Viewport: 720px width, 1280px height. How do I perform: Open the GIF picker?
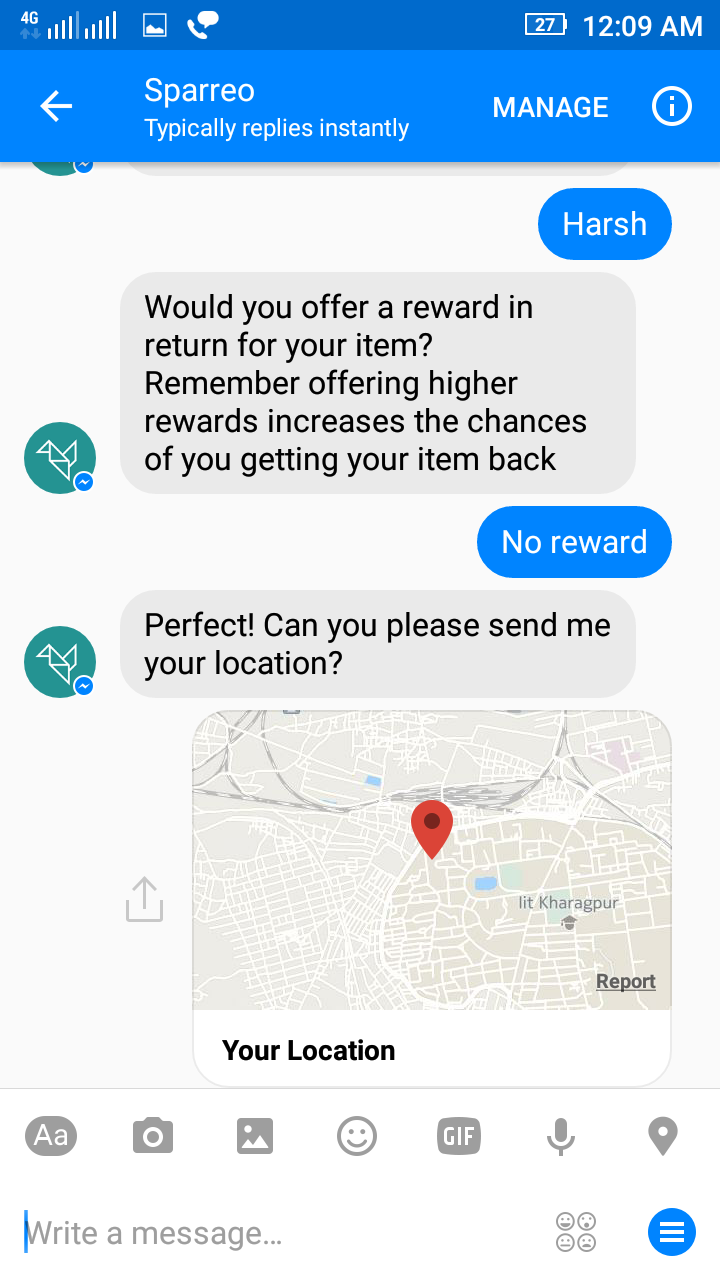pyautogui.click(x=459, y=1137)
